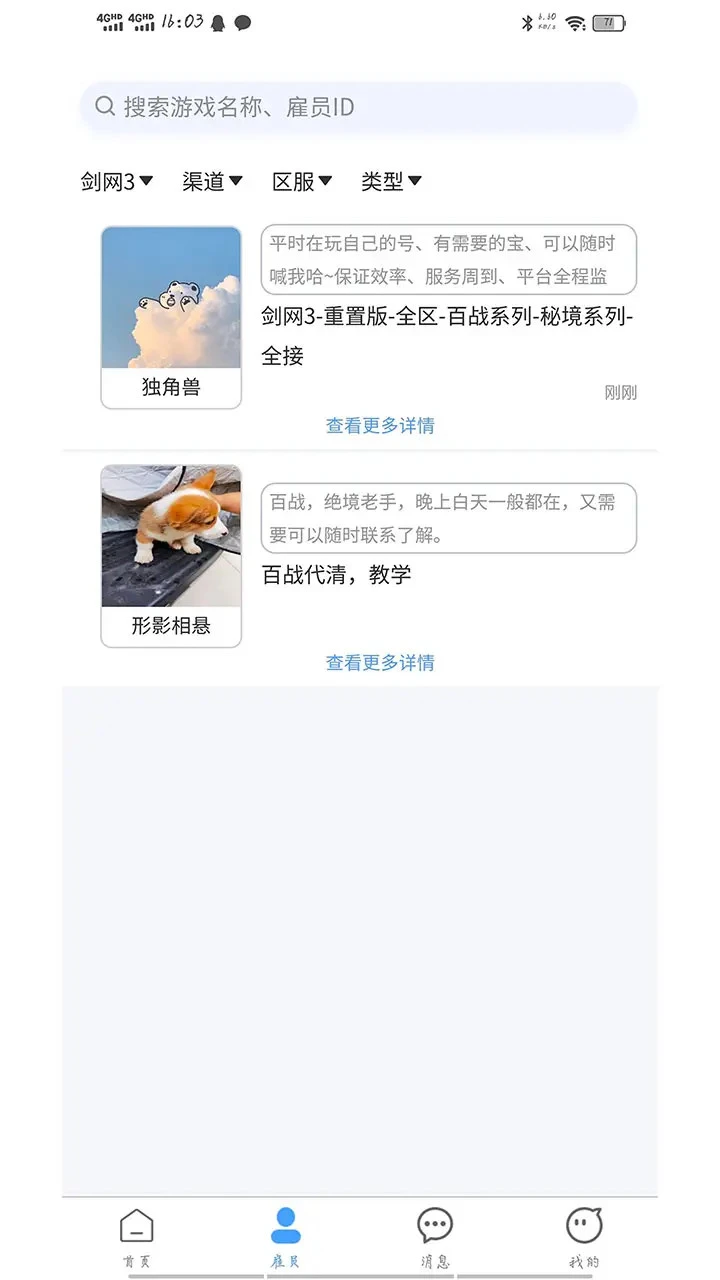The width and height of the screenshot is (720, 1280).
Task: Open the 区服 server filter
Action: coord(302,181)
